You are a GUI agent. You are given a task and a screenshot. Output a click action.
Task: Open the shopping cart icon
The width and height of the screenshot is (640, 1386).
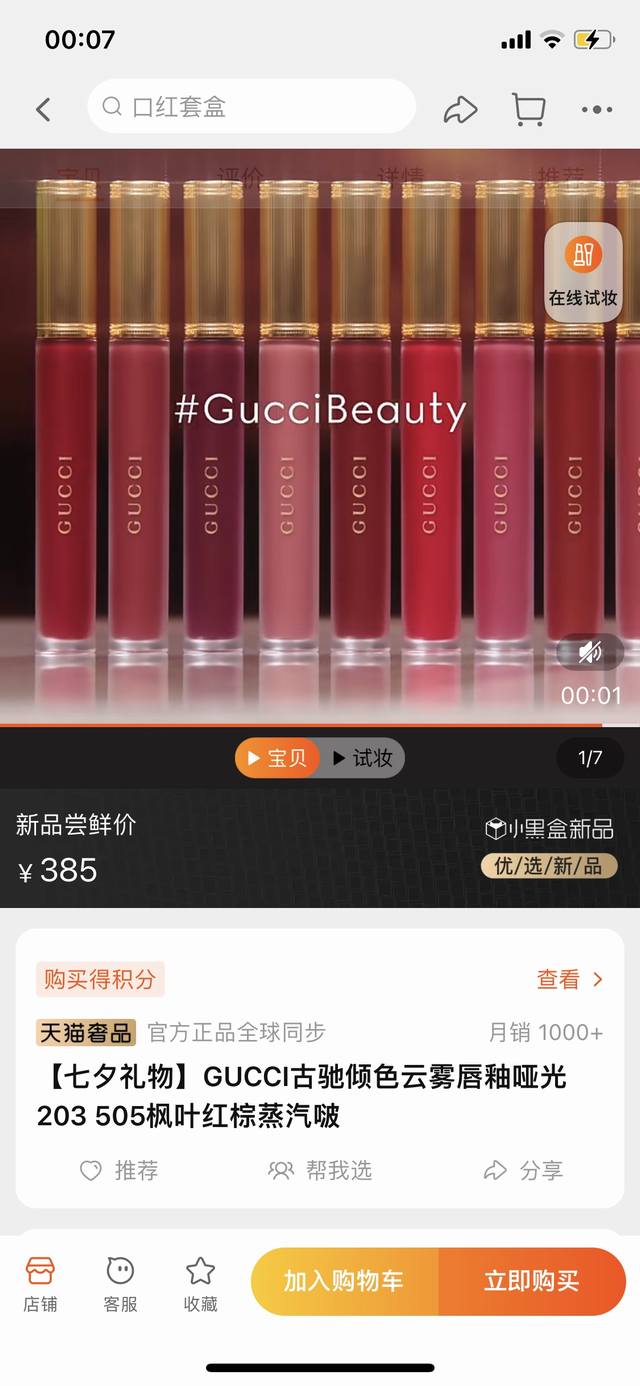pyautogui.click(x=528, y=109)
